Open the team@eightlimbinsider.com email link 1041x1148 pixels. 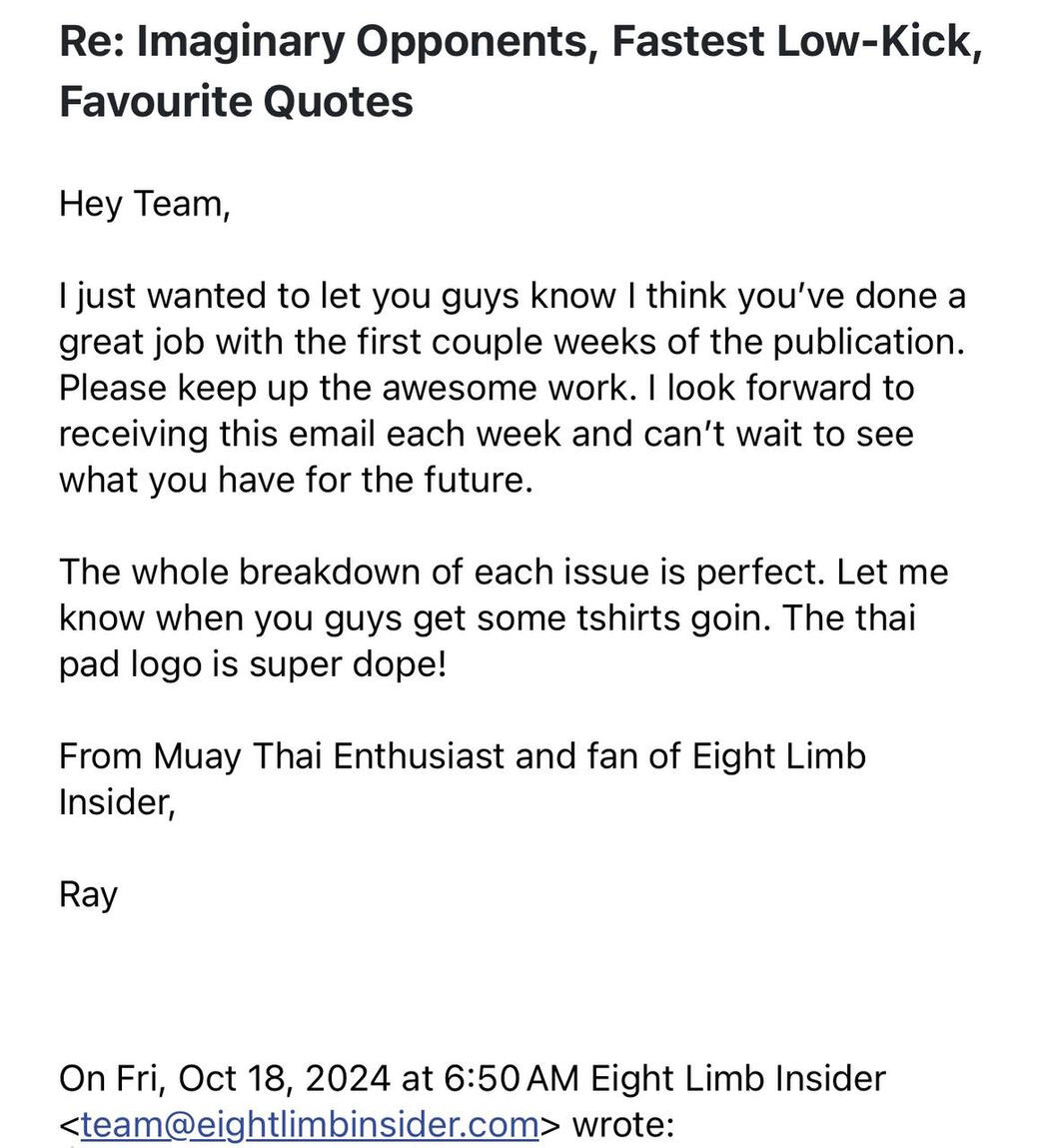coord(310,1125)
